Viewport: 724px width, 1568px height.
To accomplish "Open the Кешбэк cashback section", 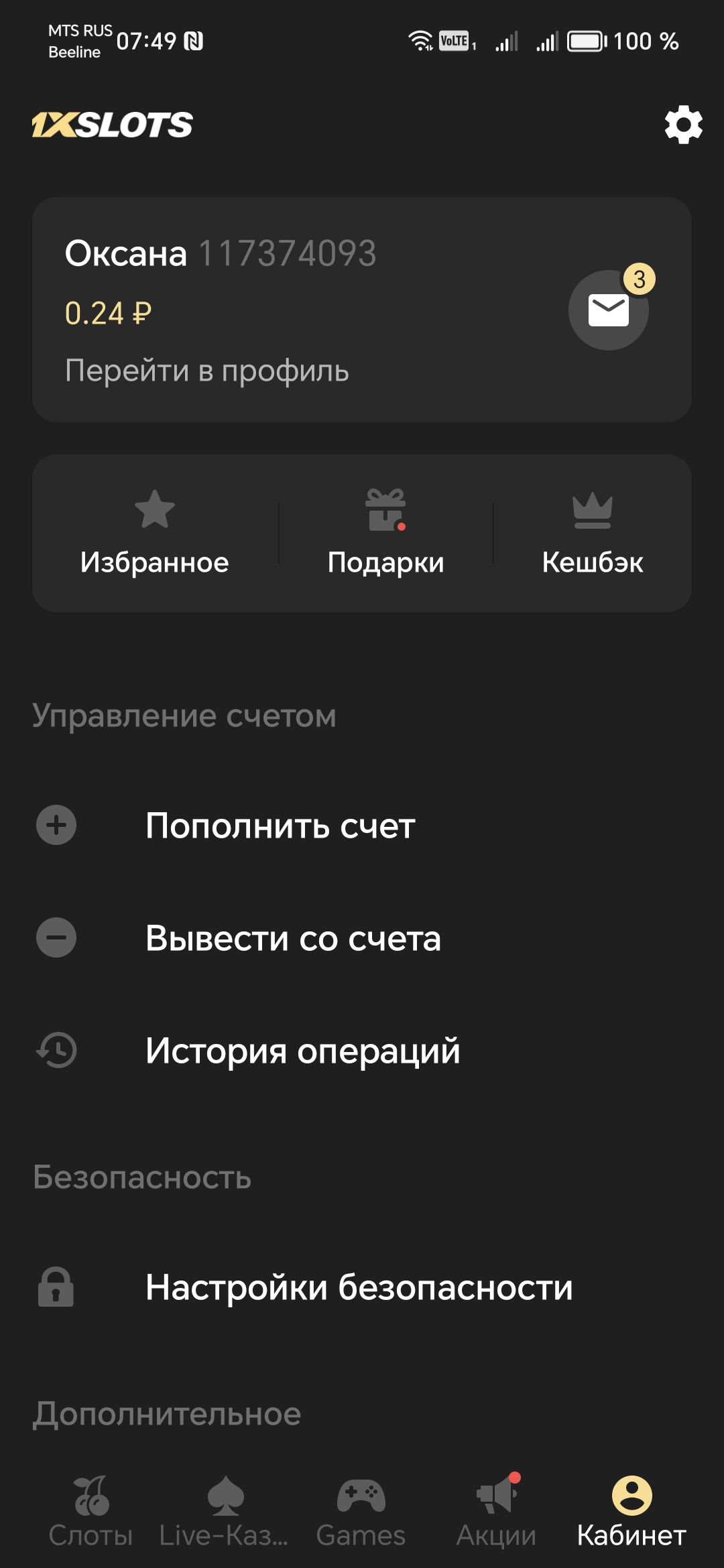I will 593,533.
